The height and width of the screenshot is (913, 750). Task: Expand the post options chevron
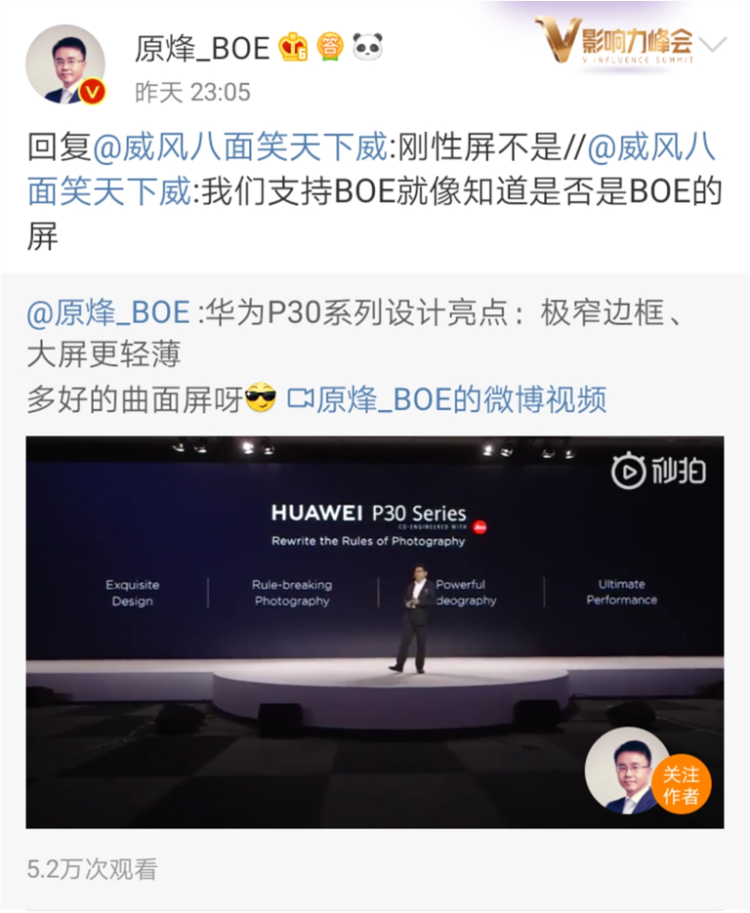[713, 45]
